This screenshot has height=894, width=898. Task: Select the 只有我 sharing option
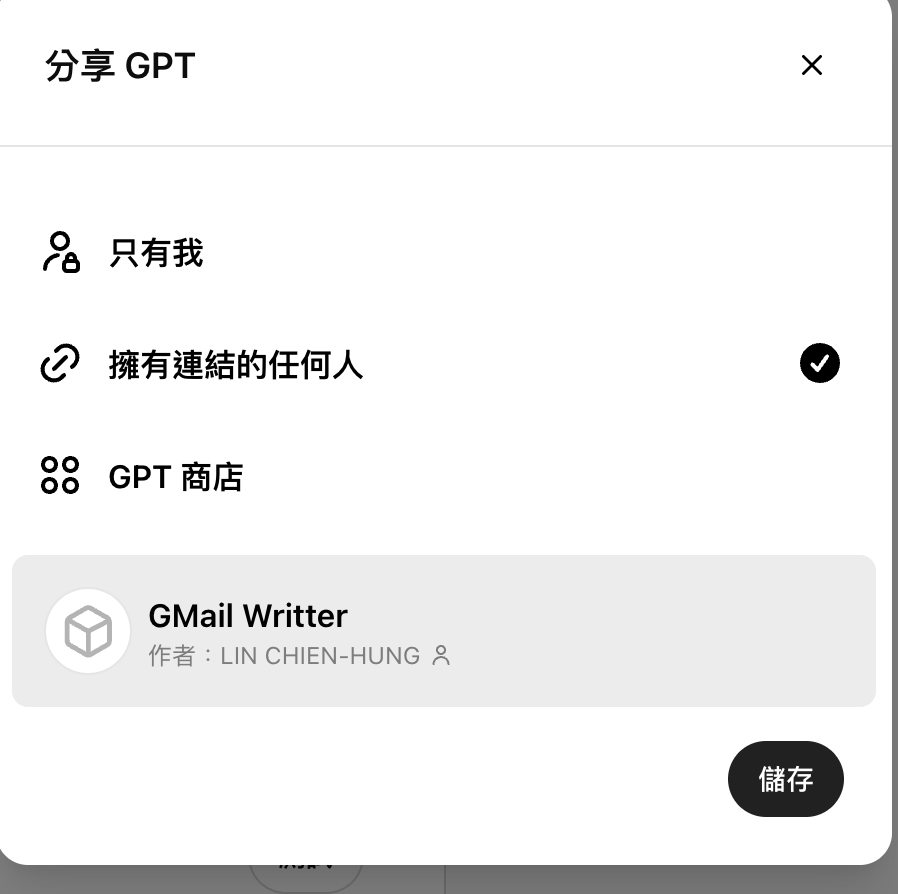point(156,253)
